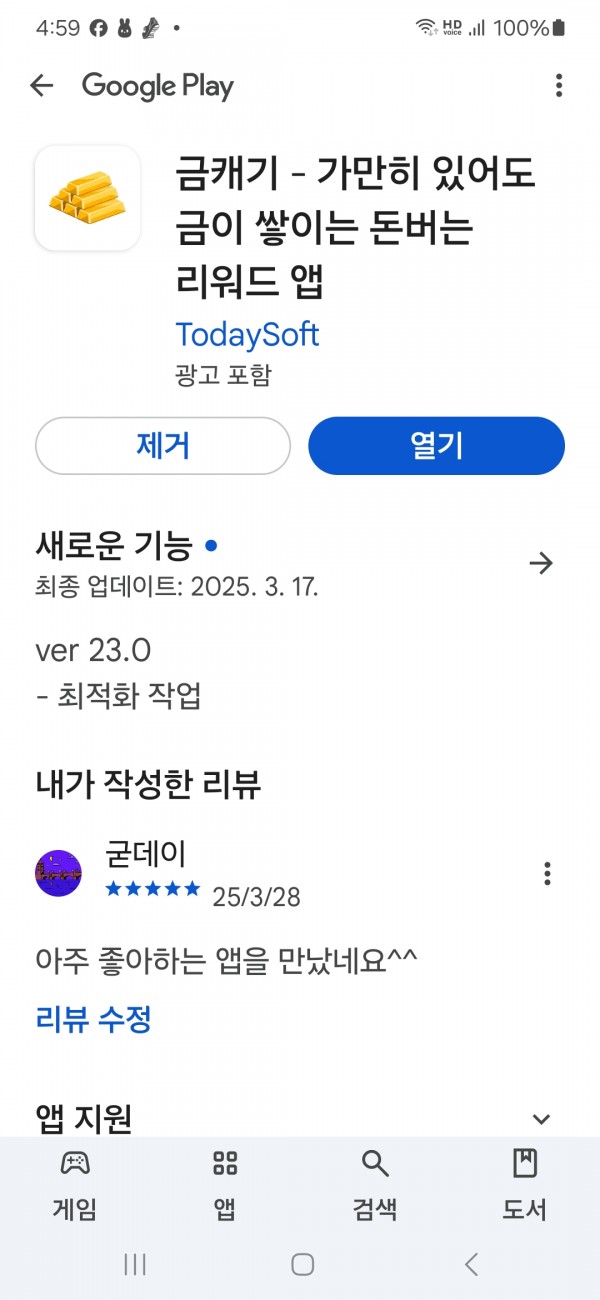600x1300 pixels.
Task: Open 새로운 기능 details arrow
Action: 541,564
